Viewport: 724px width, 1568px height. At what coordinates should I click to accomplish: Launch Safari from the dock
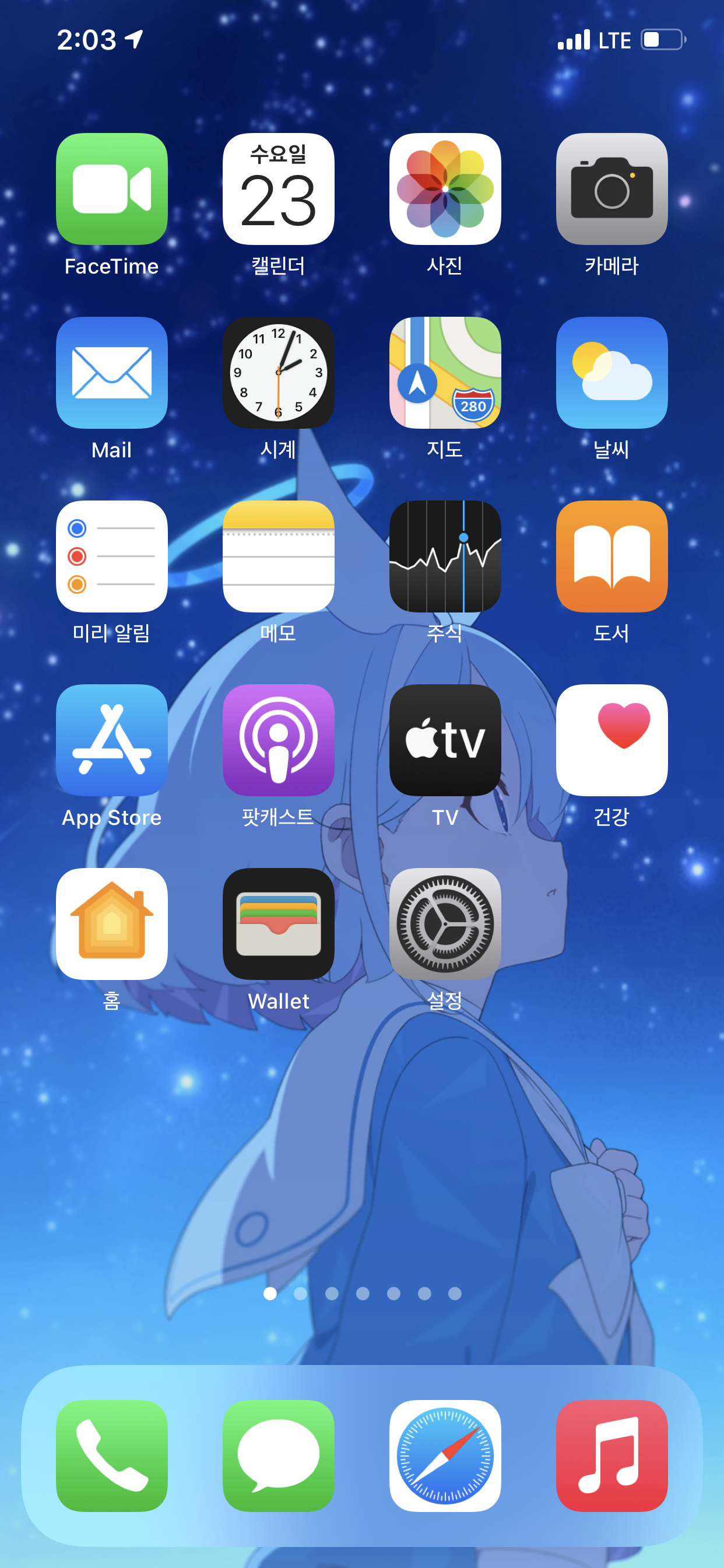tap(445, 1456)
